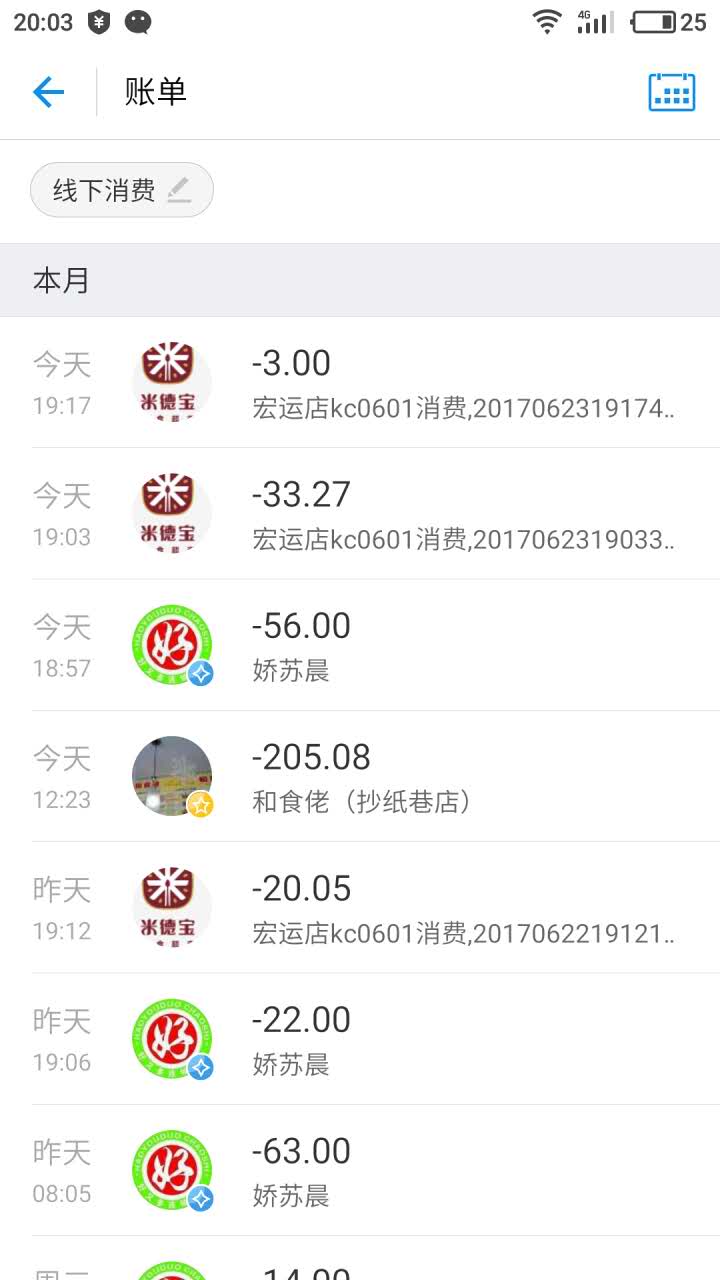Screen dimensions: 720x1280
Task: View yesterday's -20.05 宏运店 transaction
Action: coord(360,908)
